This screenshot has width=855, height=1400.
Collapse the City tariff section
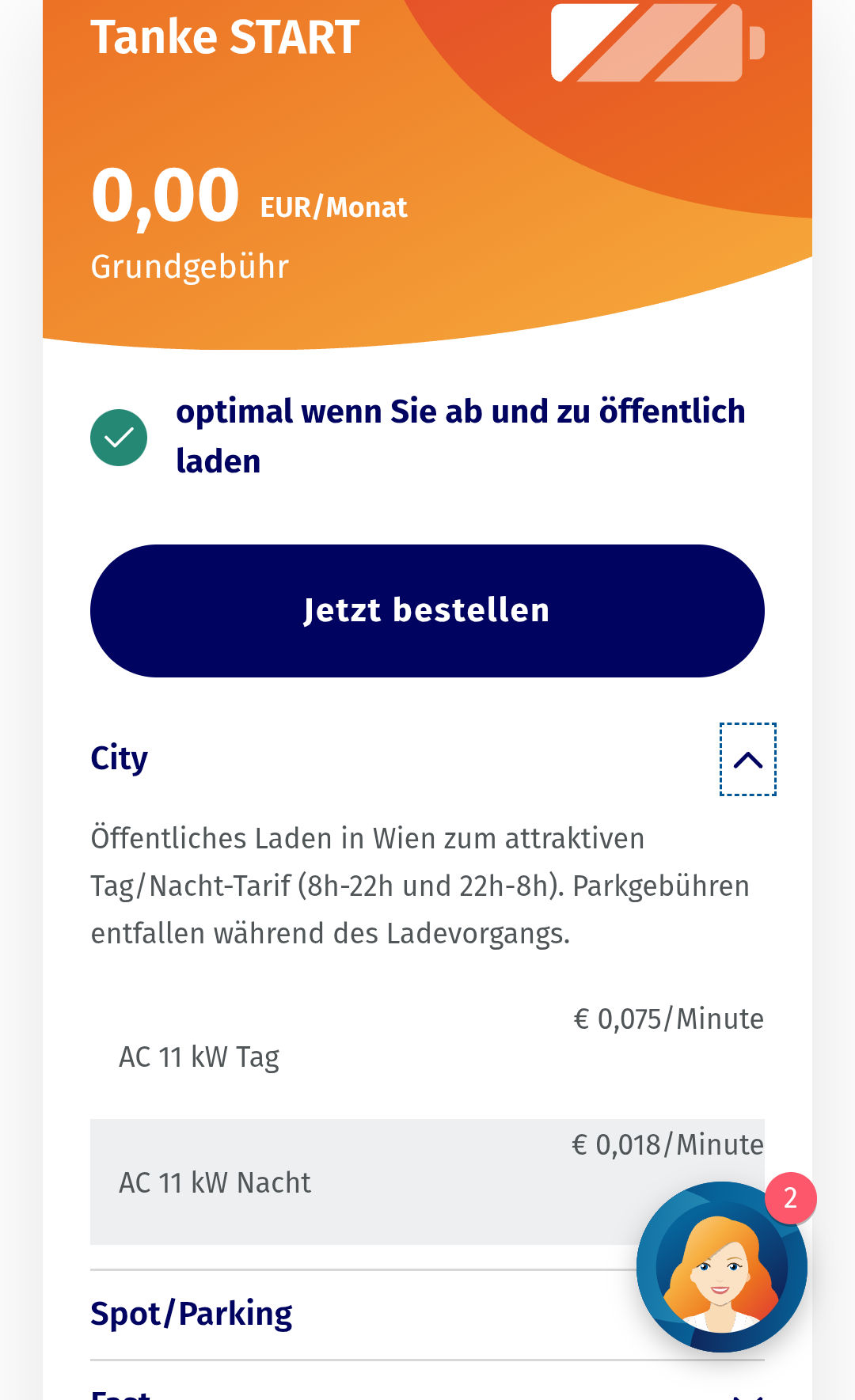tap(747, 760)
